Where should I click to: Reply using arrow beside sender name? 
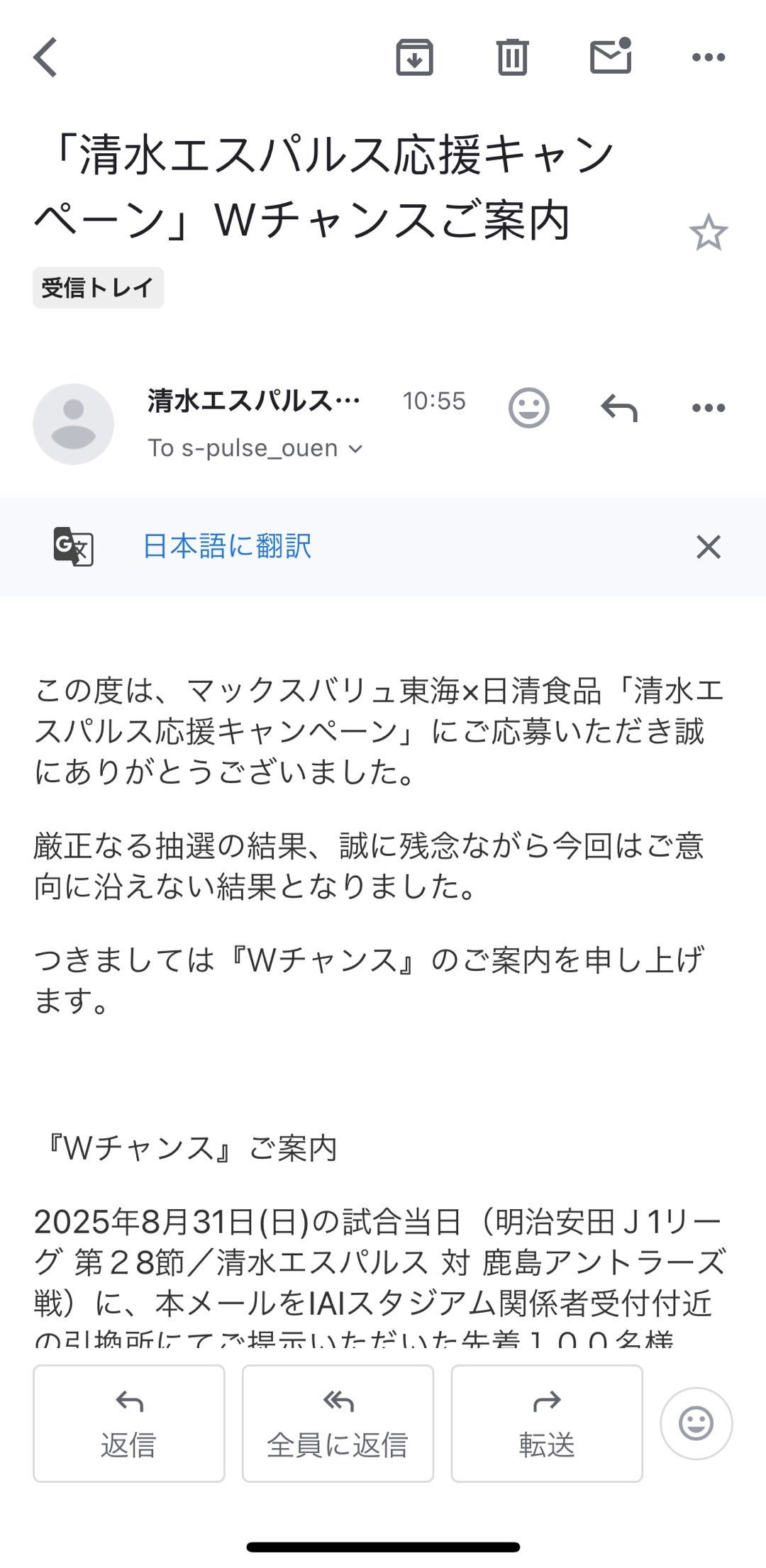pyautogui.click(x=619, y=408)
